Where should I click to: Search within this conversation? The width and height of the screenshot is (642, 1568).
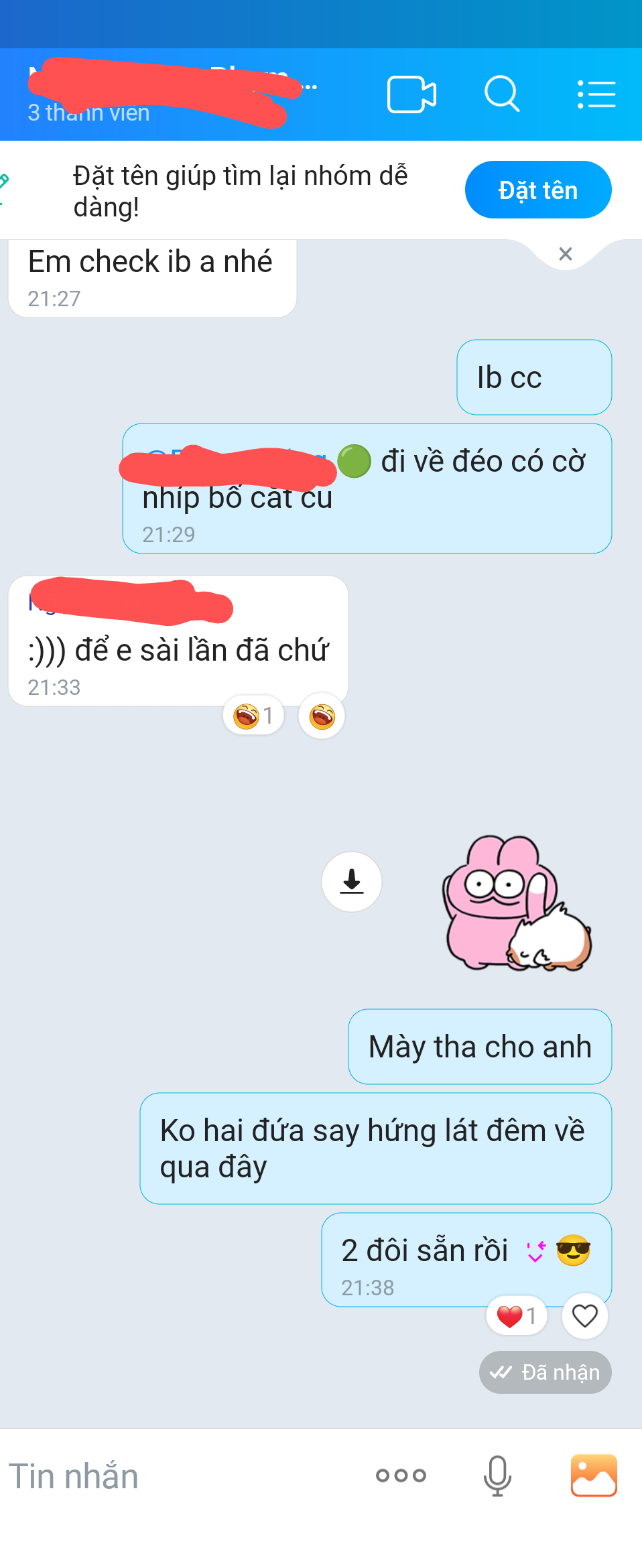pos(502,94)
